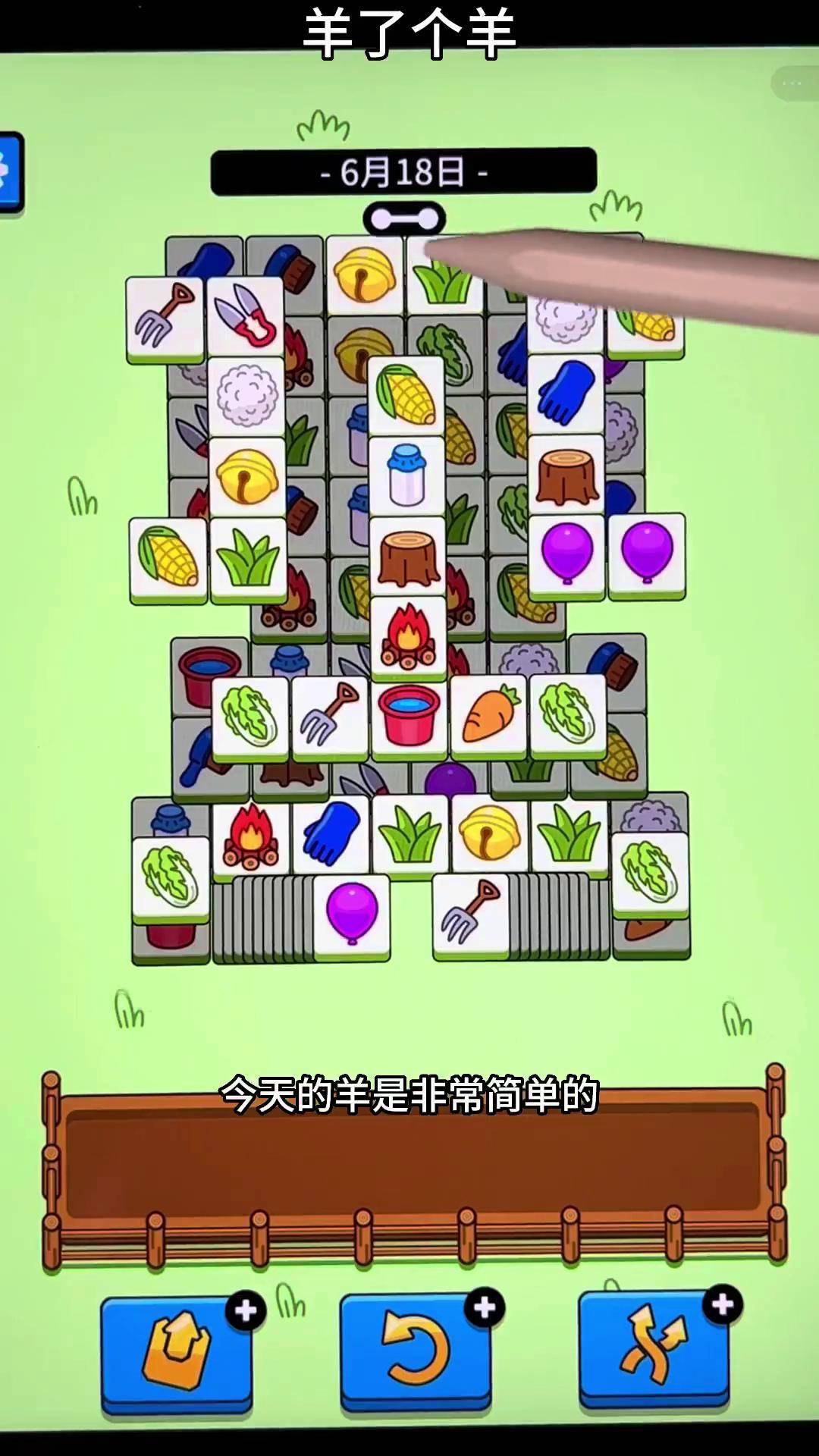The height and width of the screenshot is (1456, 819).
Task: Tap the pitchfork tile atop the card stack
Action: click(470, 914)
